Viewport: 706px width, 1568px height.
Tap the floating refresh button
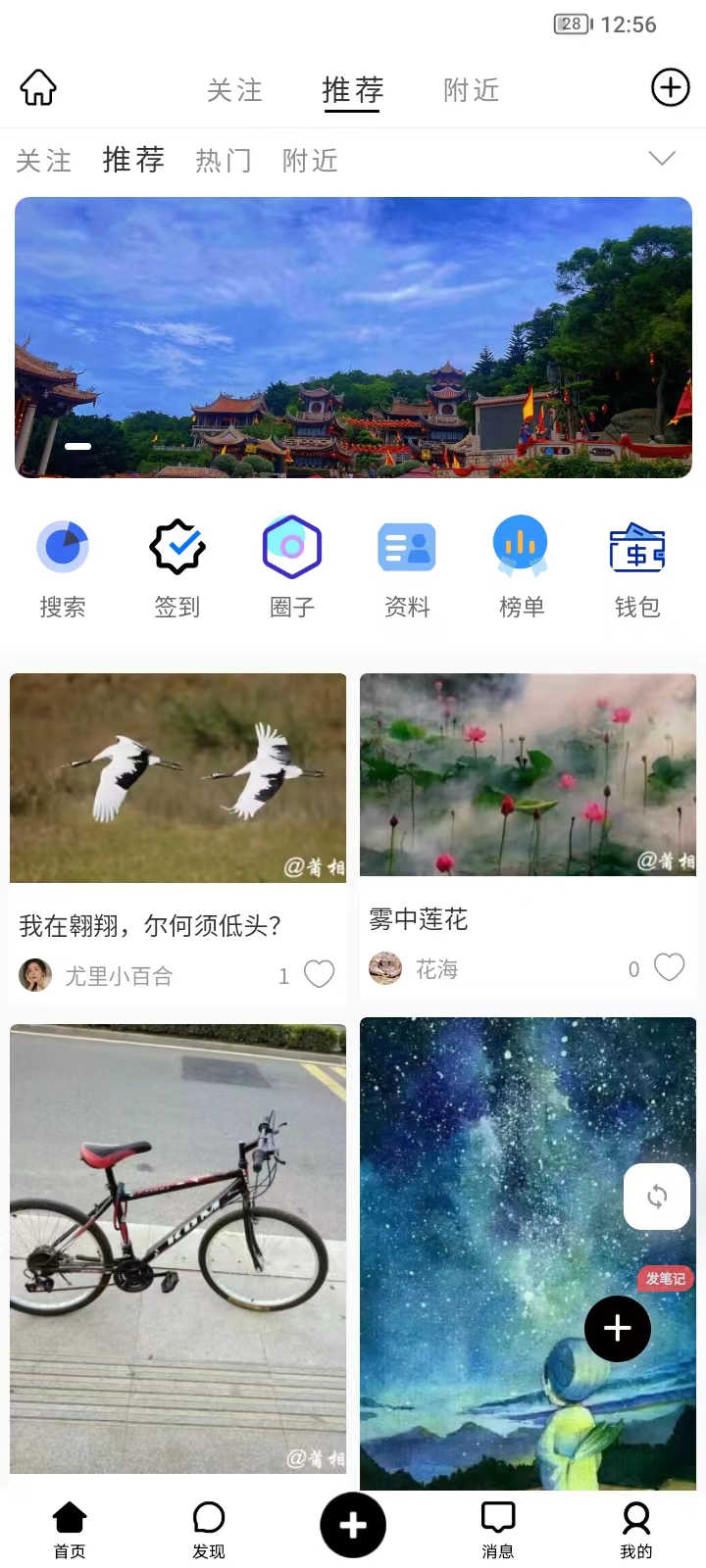point(657,1197)
